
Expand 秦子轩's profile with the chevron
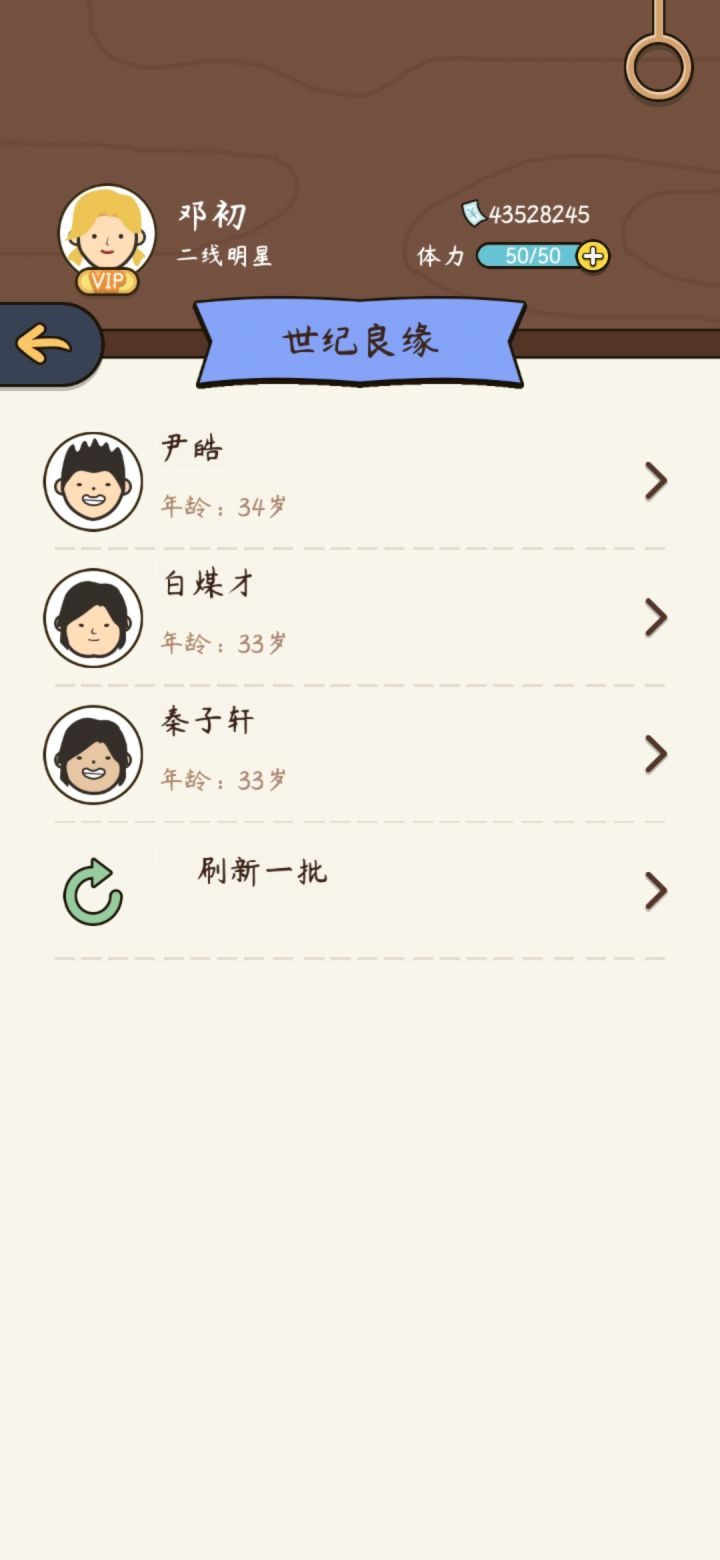coord(656,753)
